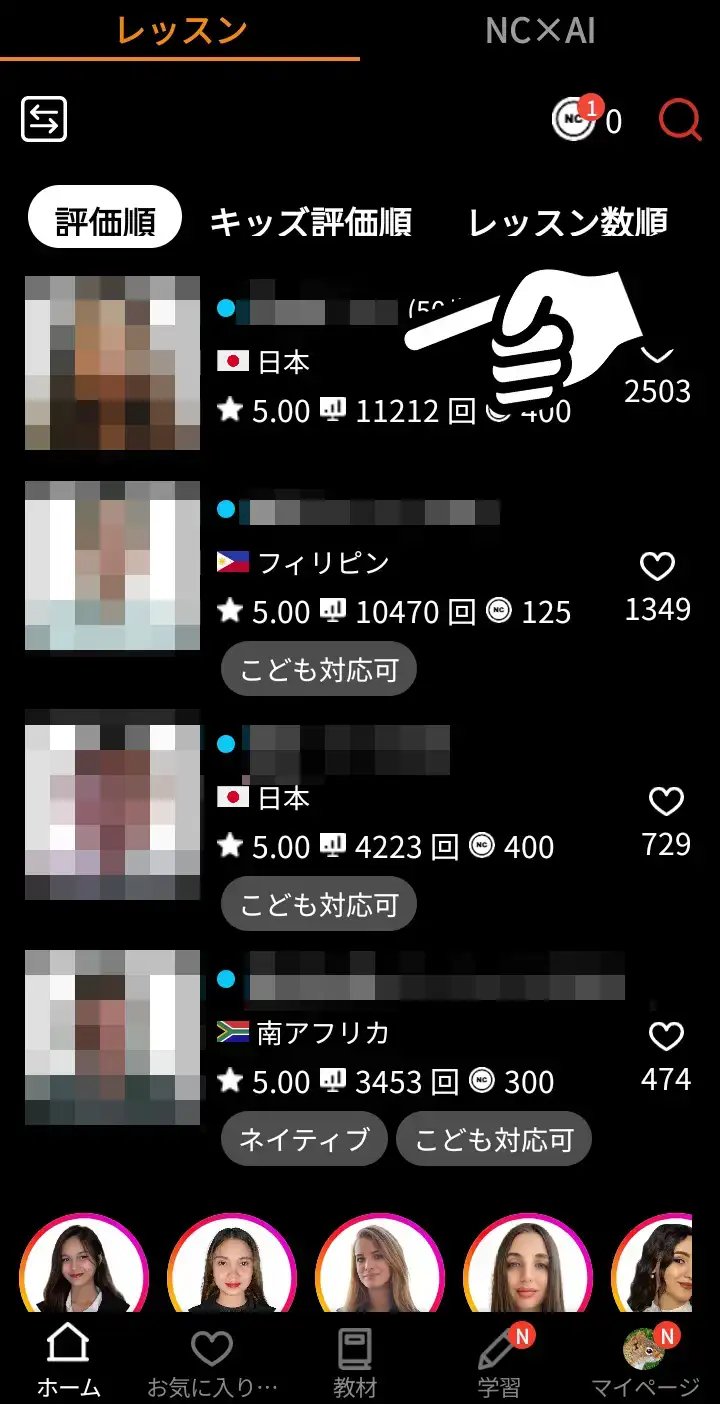Open the first circular tutor story
Image resolution: width=720 pixels, height=1404 pixels.
point(84,1266)
